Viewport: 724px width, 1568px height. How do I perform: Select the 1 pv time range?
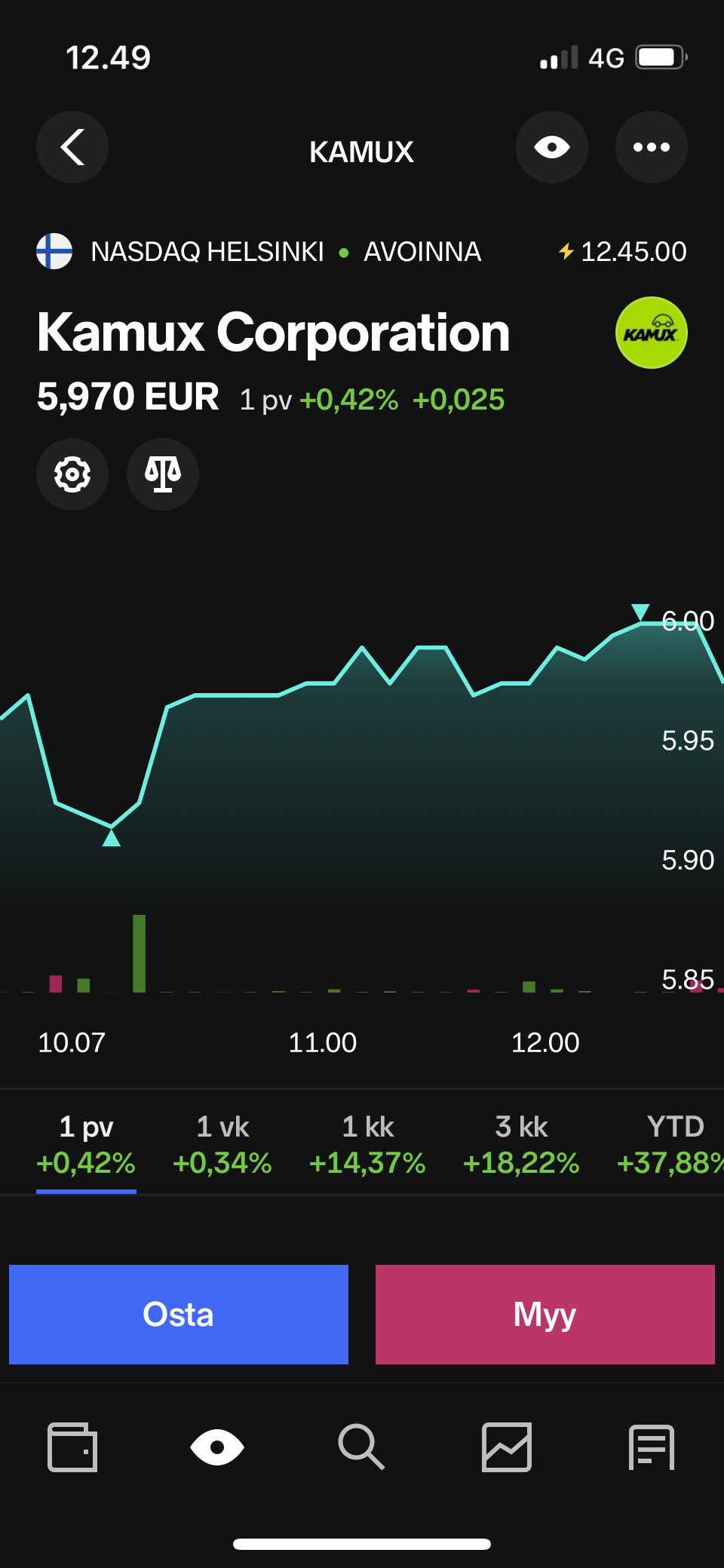pos(86,1144)
